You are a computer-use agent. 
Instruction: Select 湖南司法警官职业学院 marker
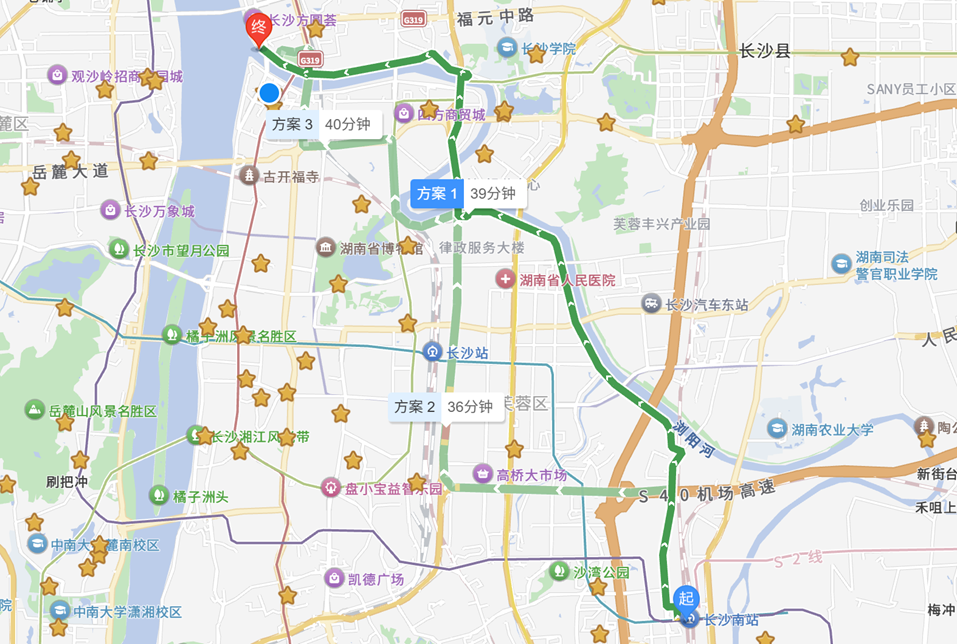[842, 264]
